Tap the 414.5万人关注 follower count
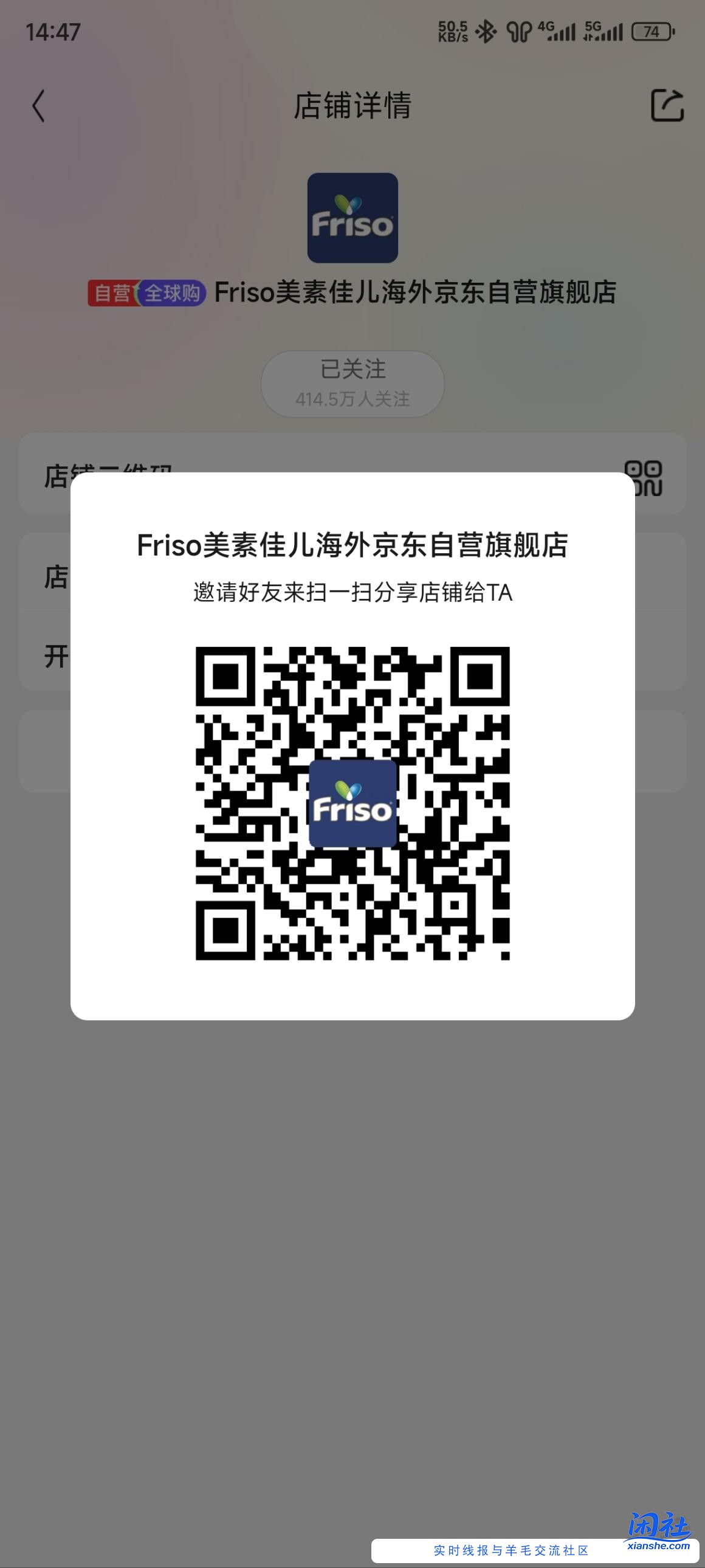 click(x=352, y=399)
